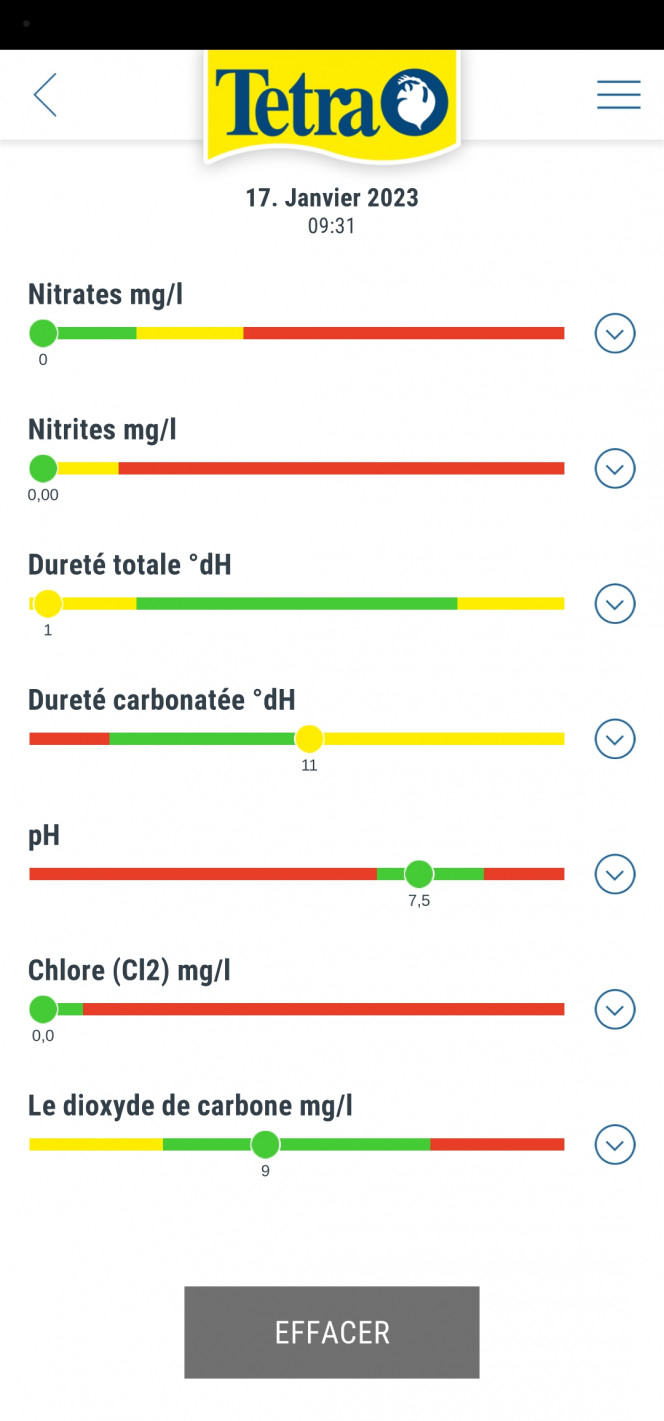Expand the Nitrates mg/l details
Viewport: 664px width, 1421px height.
(x=615, y=333)
